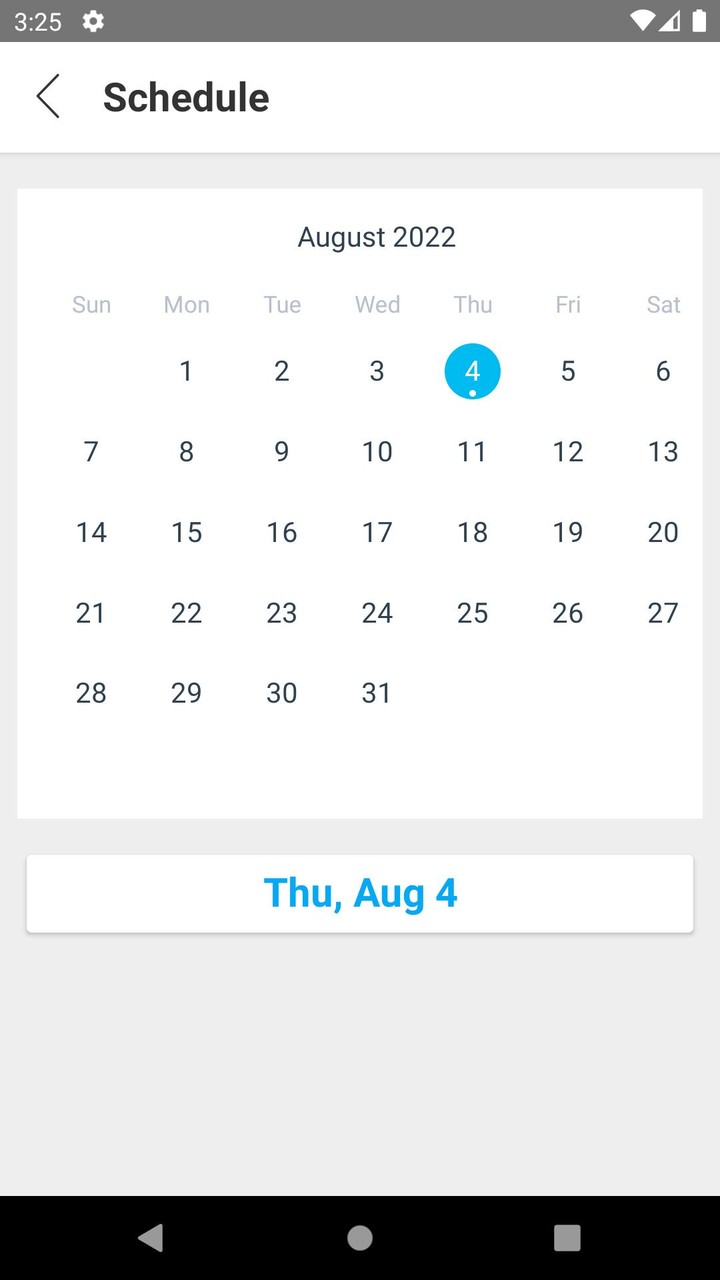Screen dimensions: 720x1280
Task: Select the Sun column header
Action: (91, 305)
